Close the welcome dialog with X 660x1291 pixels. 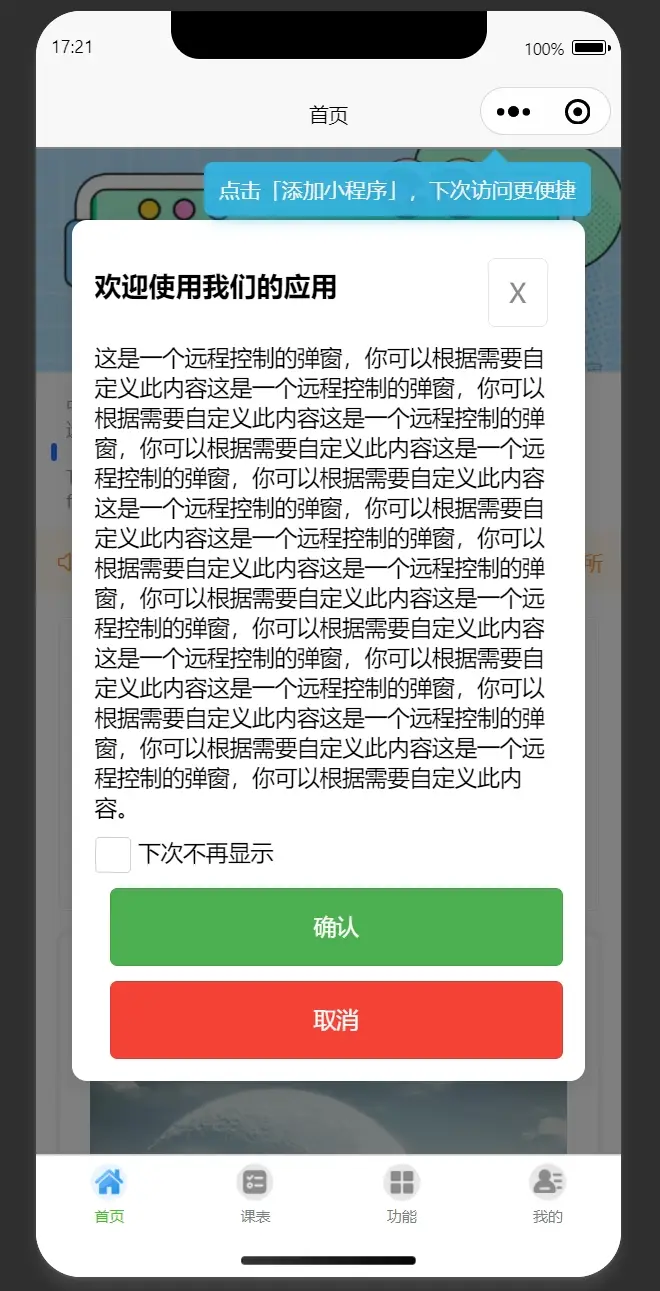coord(517,292)
